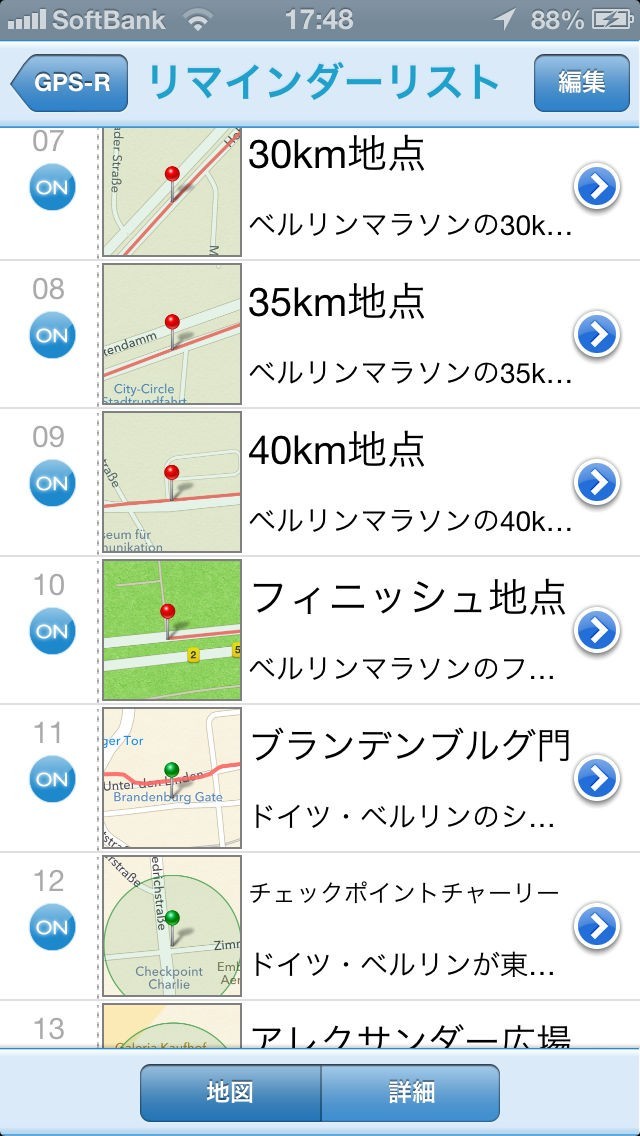Select the 詳細 detail segment
Screen dimensions: 640x1136
tap(411, 1092)
